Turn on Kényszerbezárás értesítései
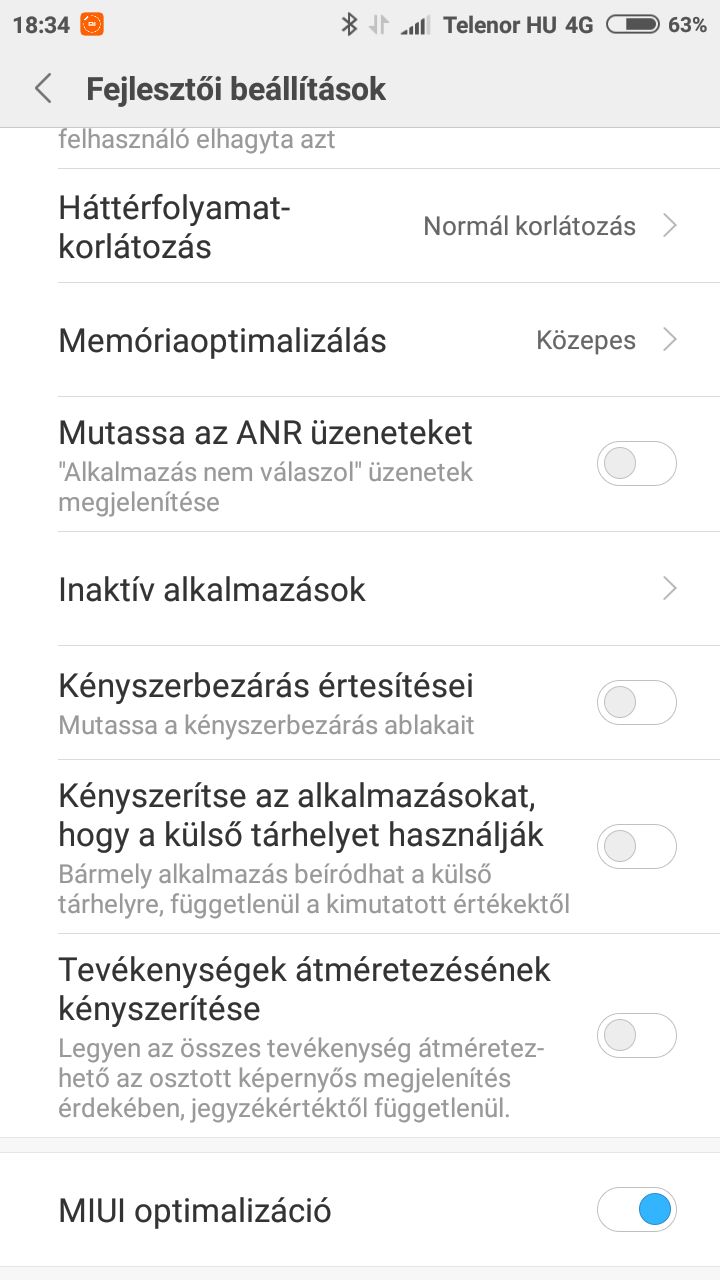Image resolution: width=720 pixels, height=1280 pixels. click(x=637, y=703)
